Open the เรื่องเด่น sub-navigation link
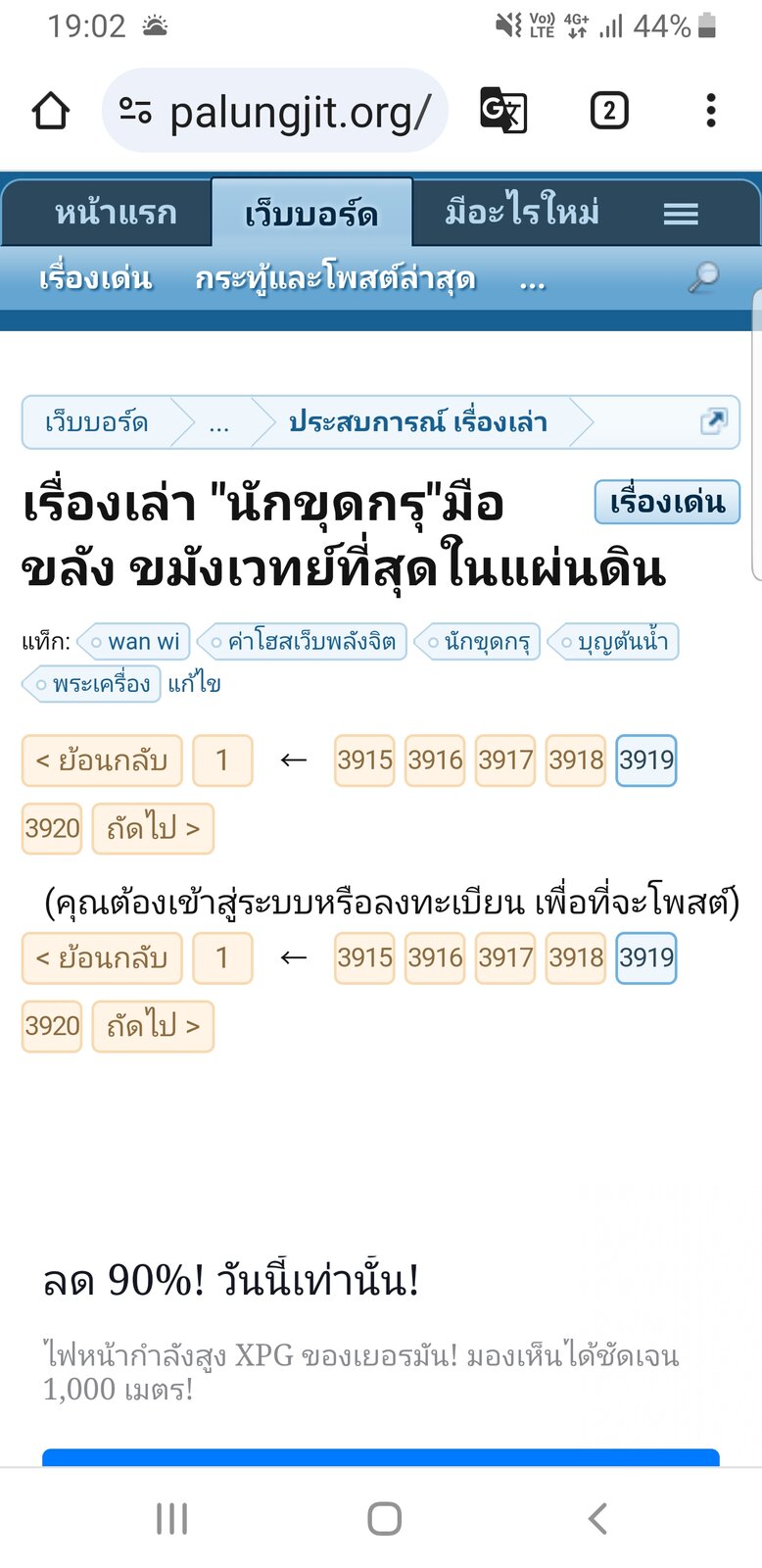The height and width of the screenshot is (1568, 762). click(96, 279)
